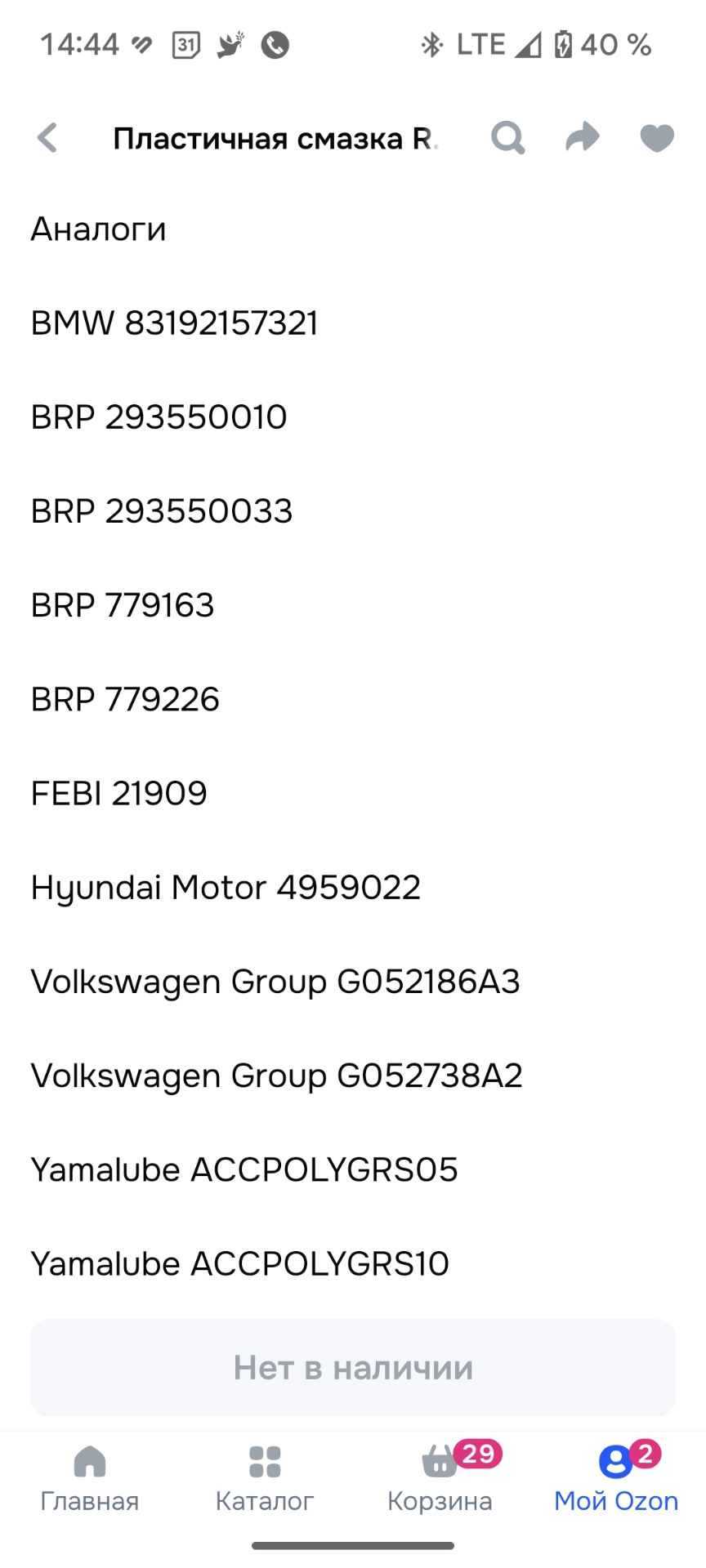Share this product

click(582, 137)
